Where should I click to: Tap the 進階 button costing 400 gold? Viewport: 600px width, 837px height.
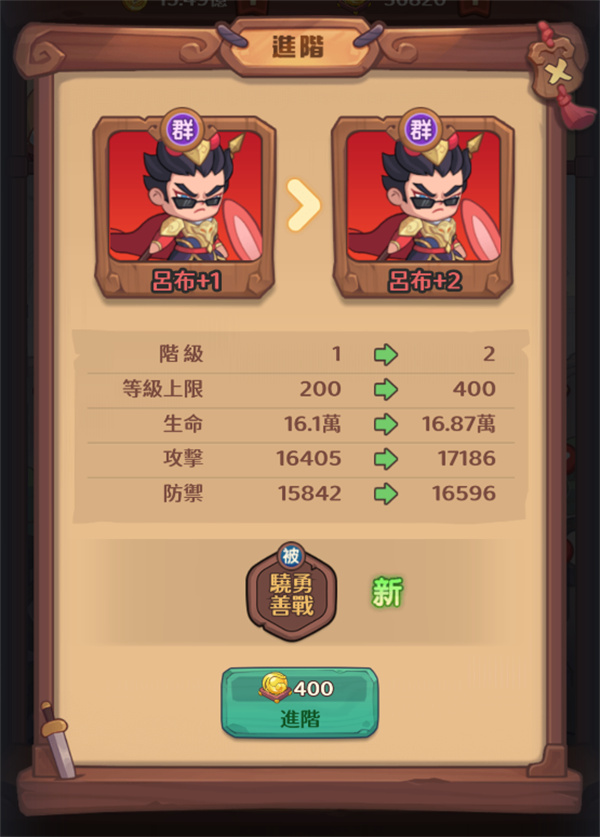(299, 702)
